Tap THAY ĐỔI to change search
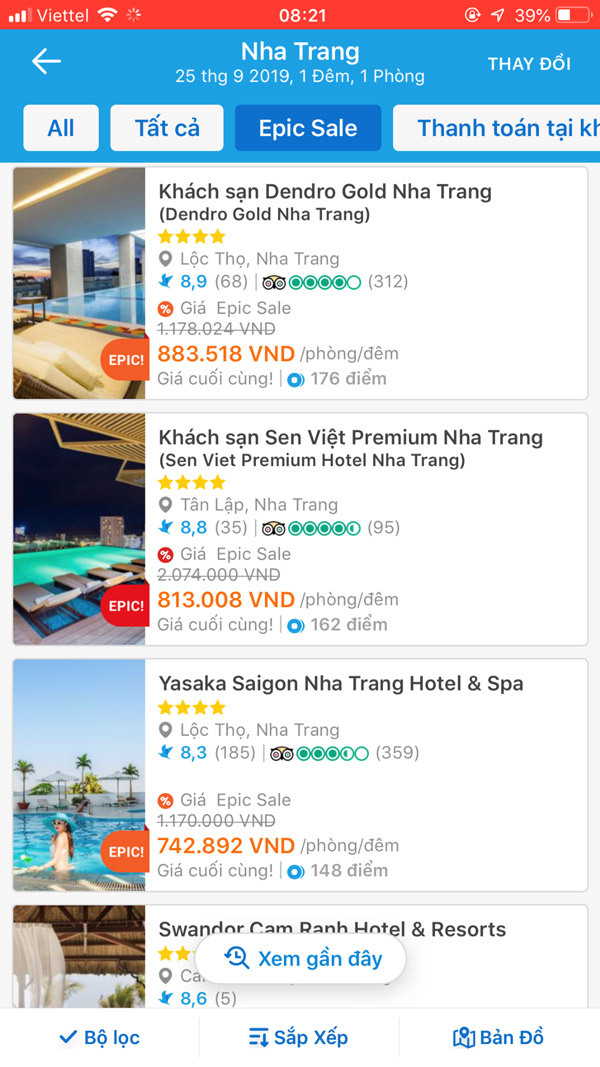This screenshot has height=1067, width=600. [529, 64]
